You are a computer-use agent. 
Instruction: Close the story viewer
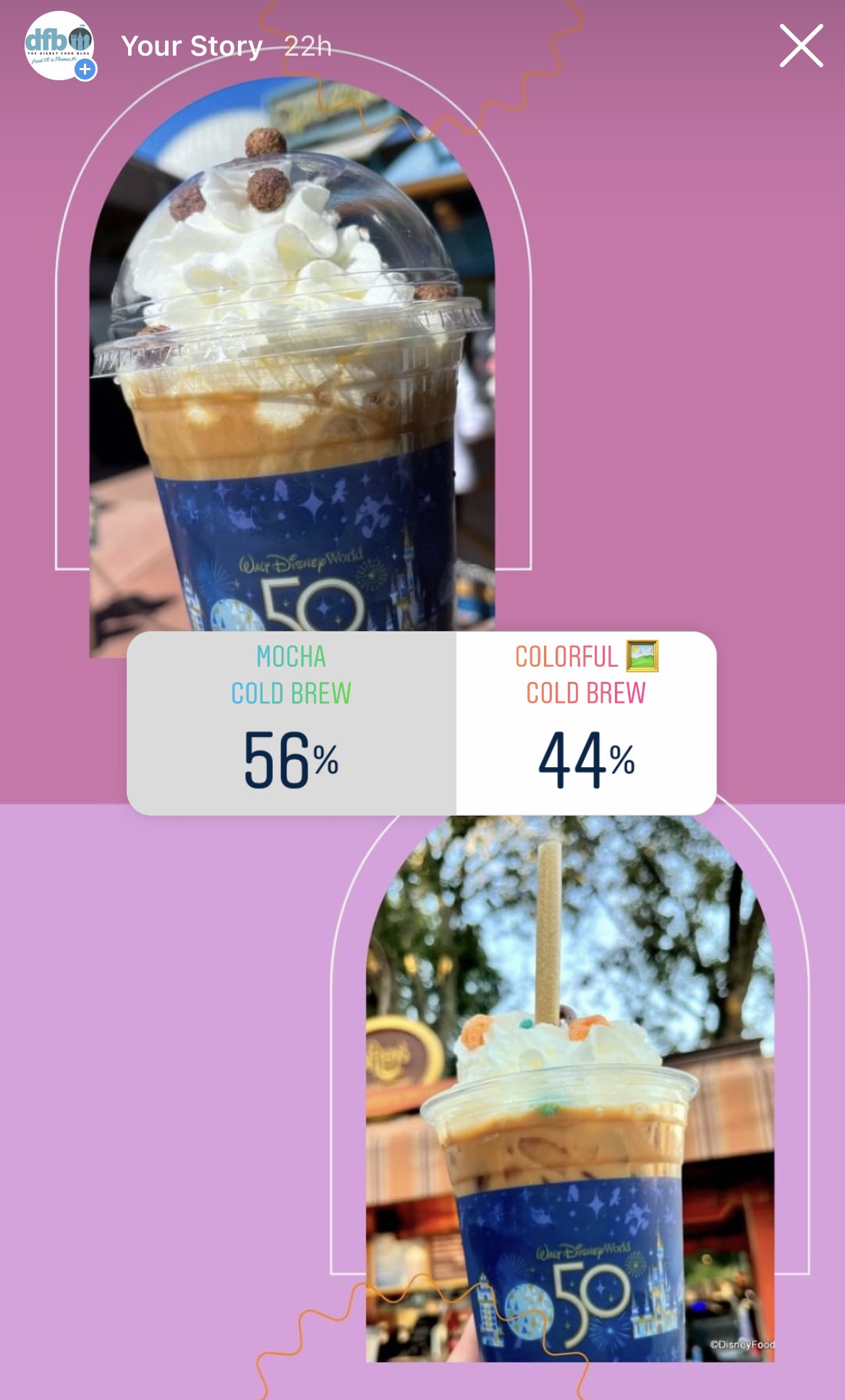pos(801,46)
